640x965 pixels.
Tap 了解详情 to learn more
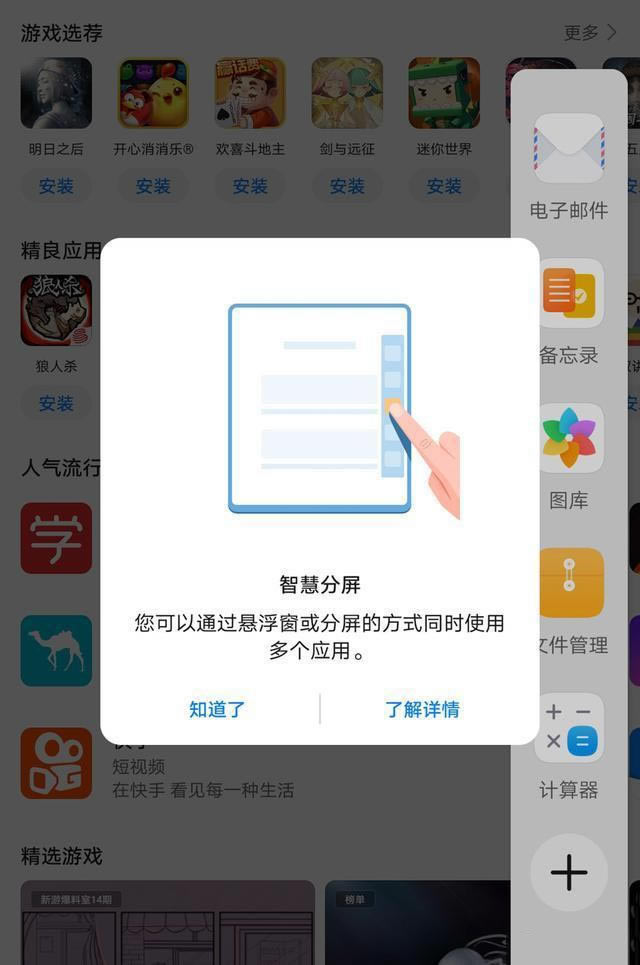(422, 709)
